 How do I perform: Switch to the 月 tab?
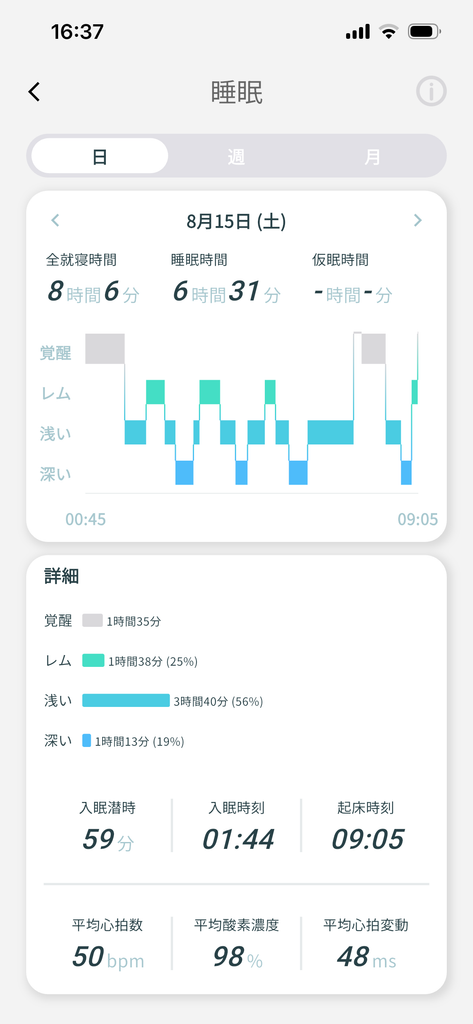click(x=372, y=156)
